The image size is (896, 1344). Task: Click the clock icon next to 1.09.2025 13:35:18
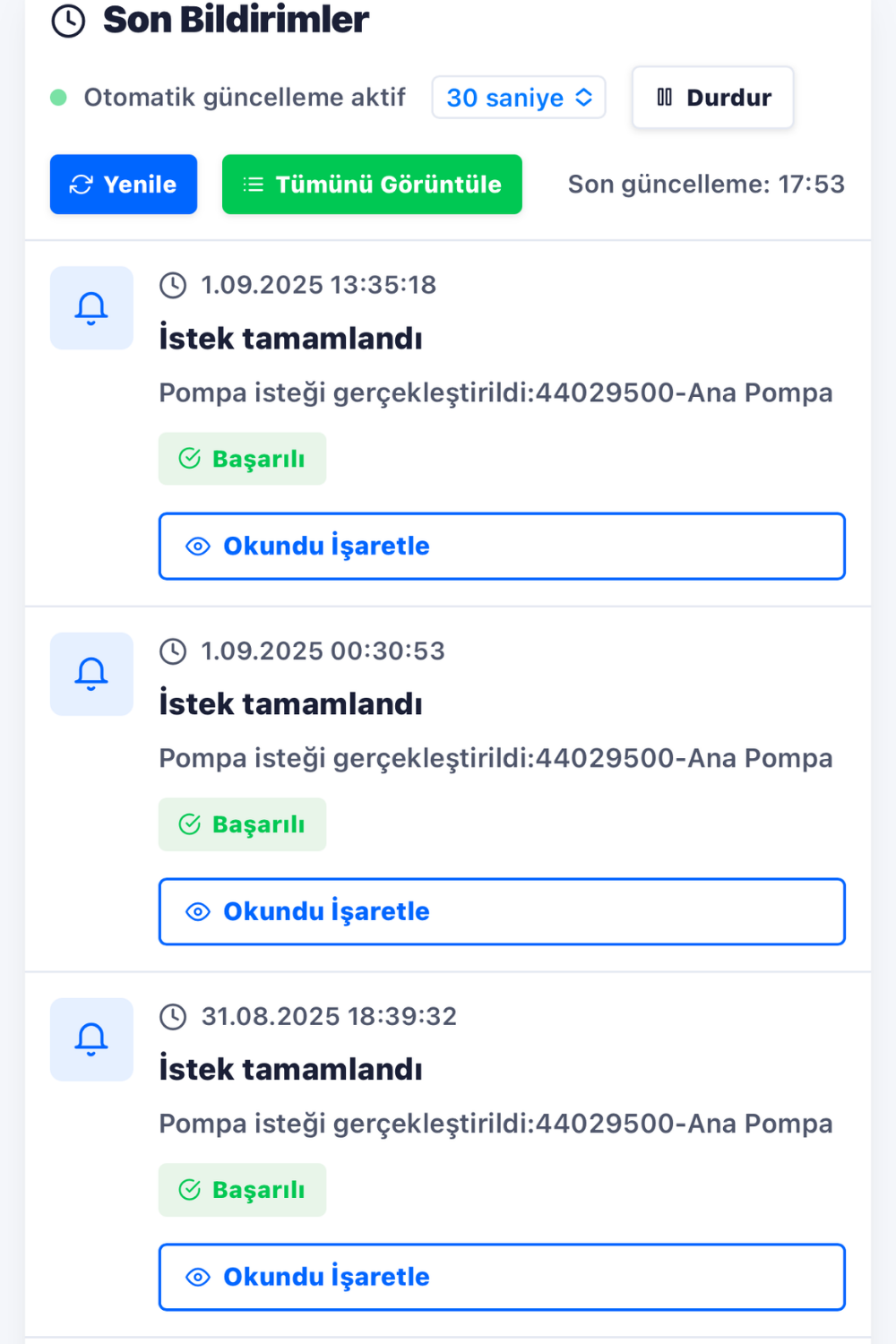[174, 285]
